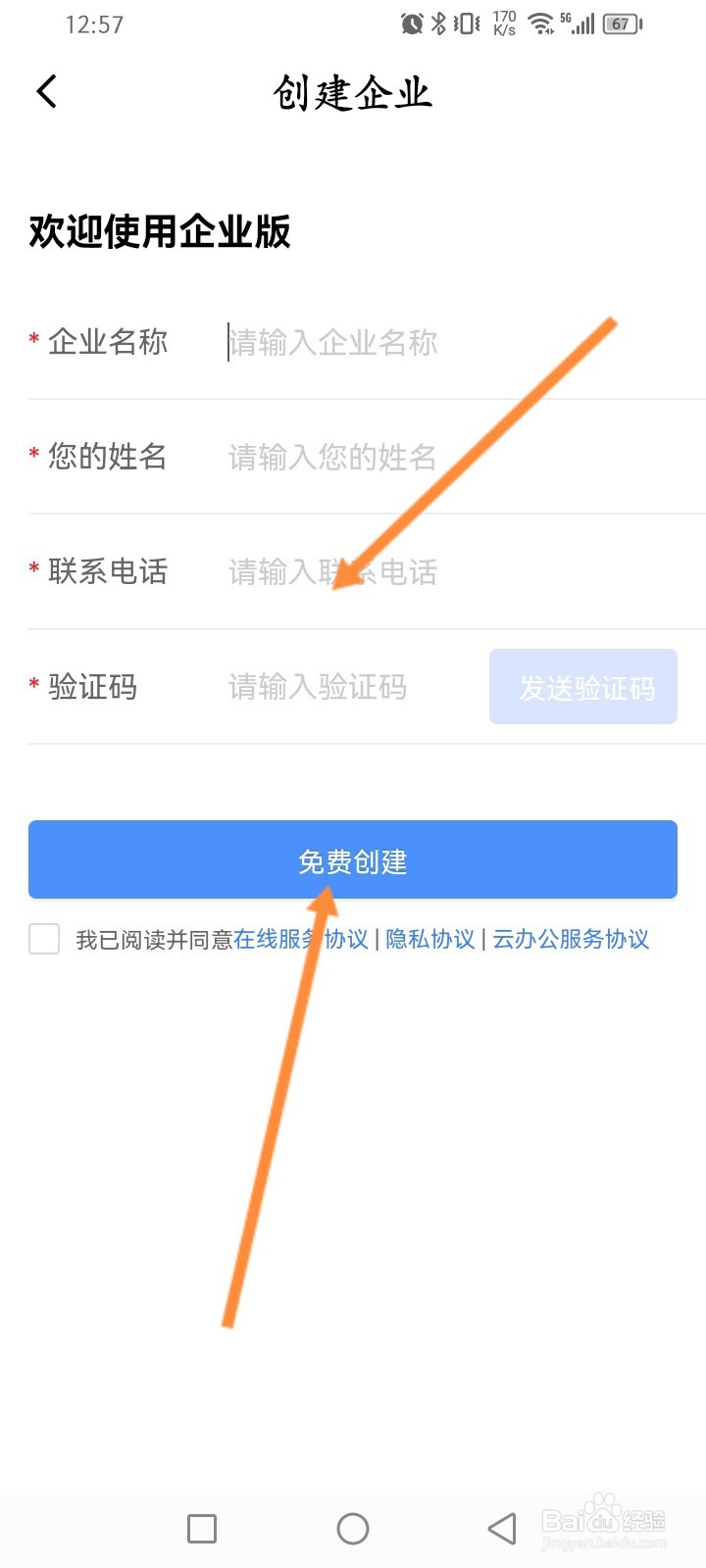The height and width of the screenshot is (1568, 706).
Task: Tap the 创建企业 page title
Action: [x=353, y=93]
